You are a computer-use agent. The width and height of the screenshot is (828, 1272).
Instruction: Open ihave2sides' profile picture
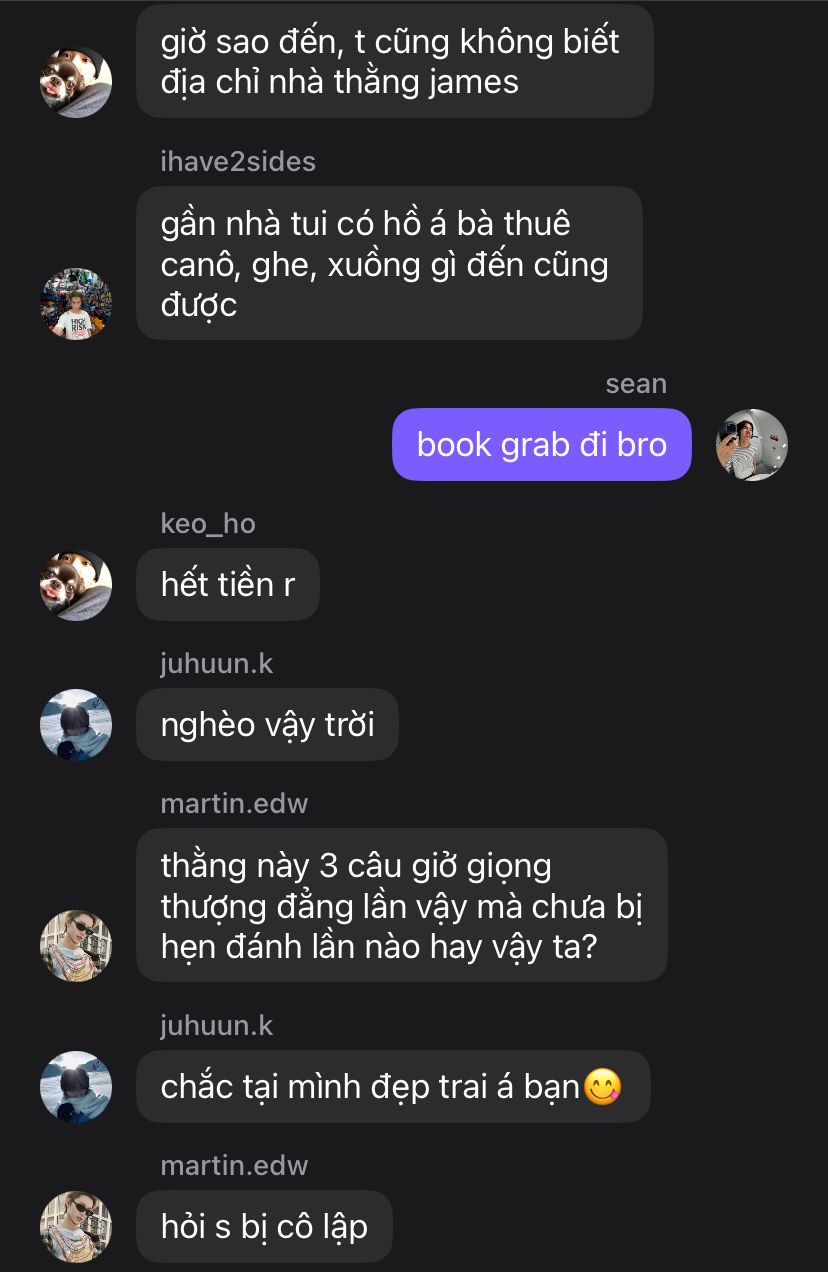[76, 304]
